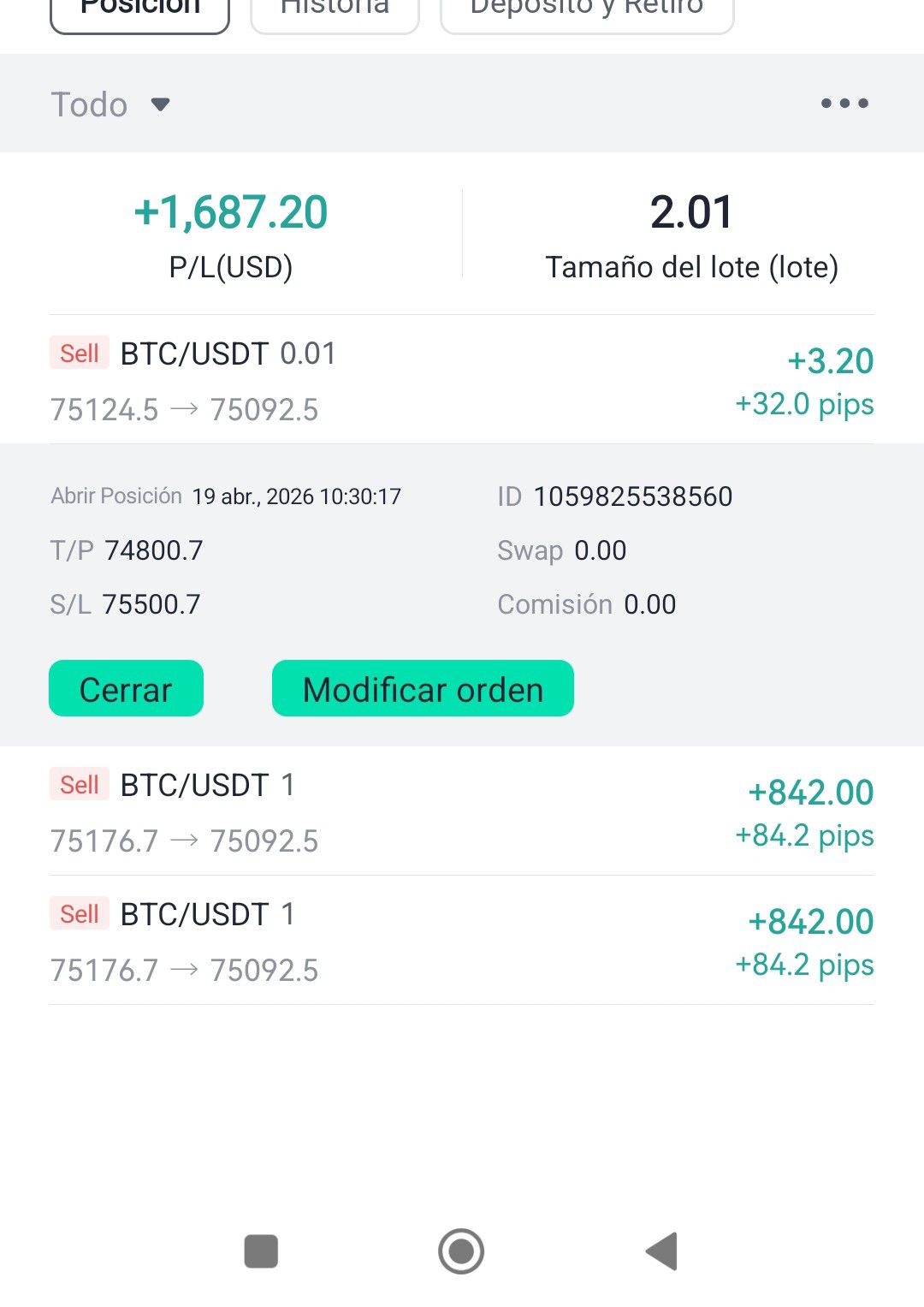The image size is (924, 1307).
Task: Return to the system home screen
Action: click(x=461, y=1251)
